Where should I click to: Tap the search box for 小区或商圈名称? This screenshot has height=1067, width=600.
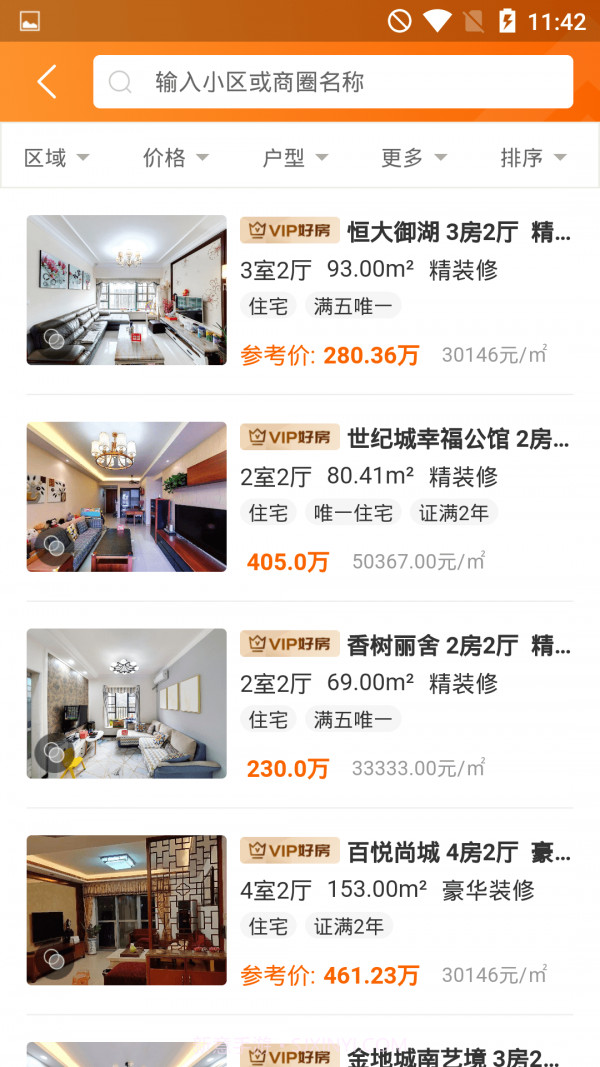[333, 82]
